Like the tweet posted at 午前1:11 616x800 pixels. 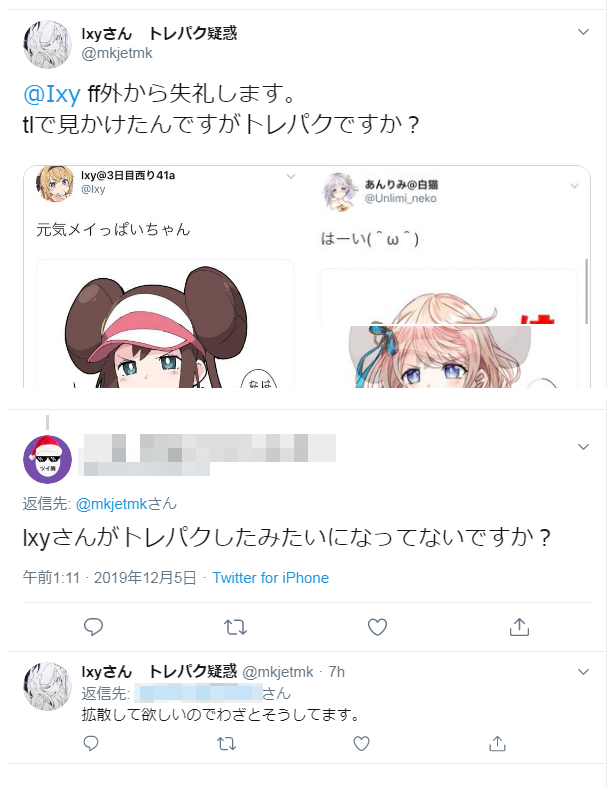pyautogui.click(x=377, y=628)
